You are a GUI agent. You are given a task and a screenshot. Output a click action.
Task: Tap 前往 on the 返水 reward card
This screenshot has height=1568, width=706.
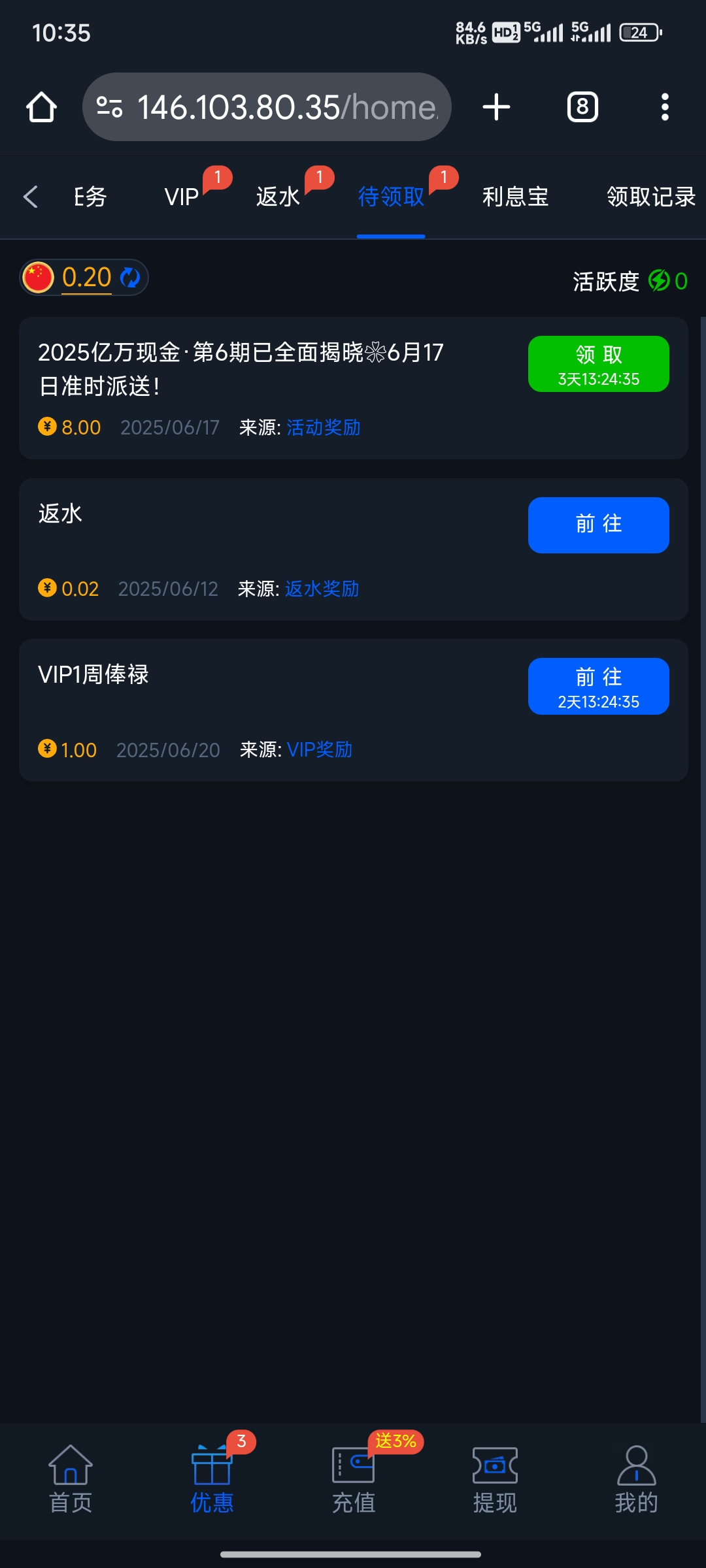point(598,525)
